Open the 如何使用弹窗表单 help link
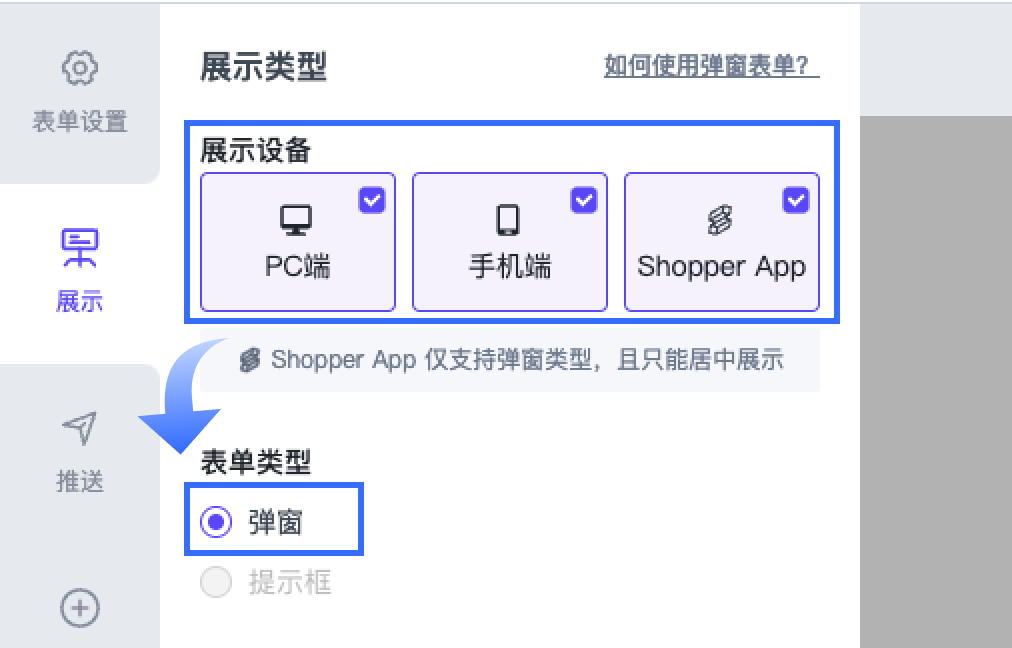The width and height of the screenshot is (1012, 648). pos(711,67)
